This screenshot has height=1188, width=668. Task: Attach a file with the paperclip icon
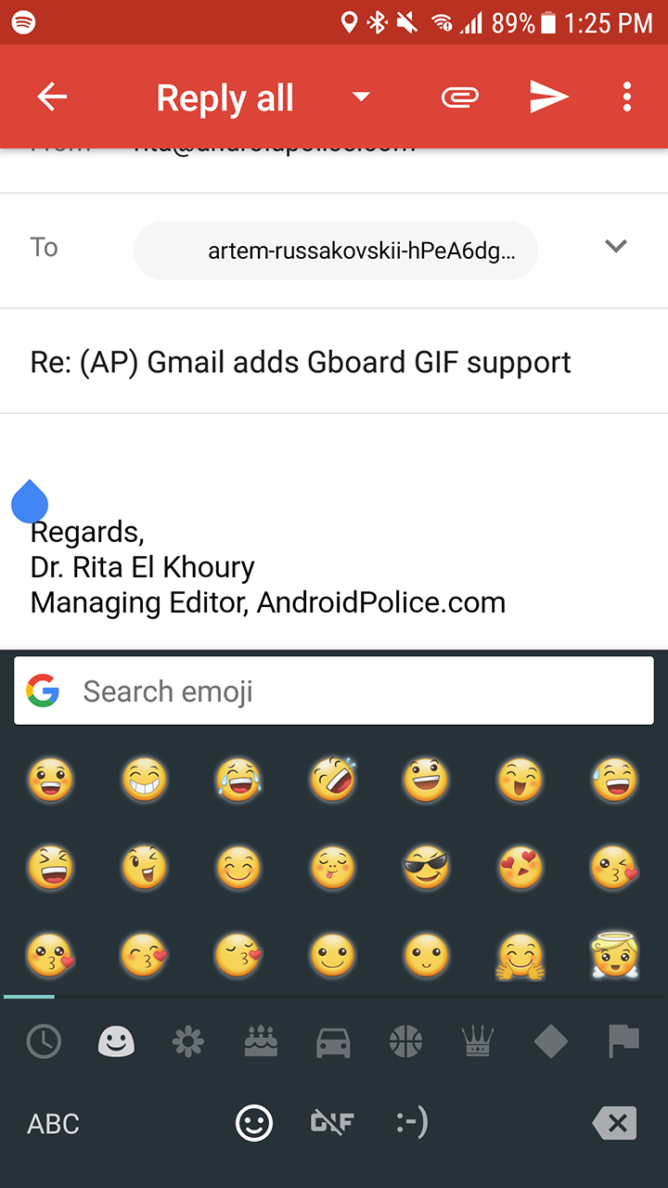(x=460, y=97)
